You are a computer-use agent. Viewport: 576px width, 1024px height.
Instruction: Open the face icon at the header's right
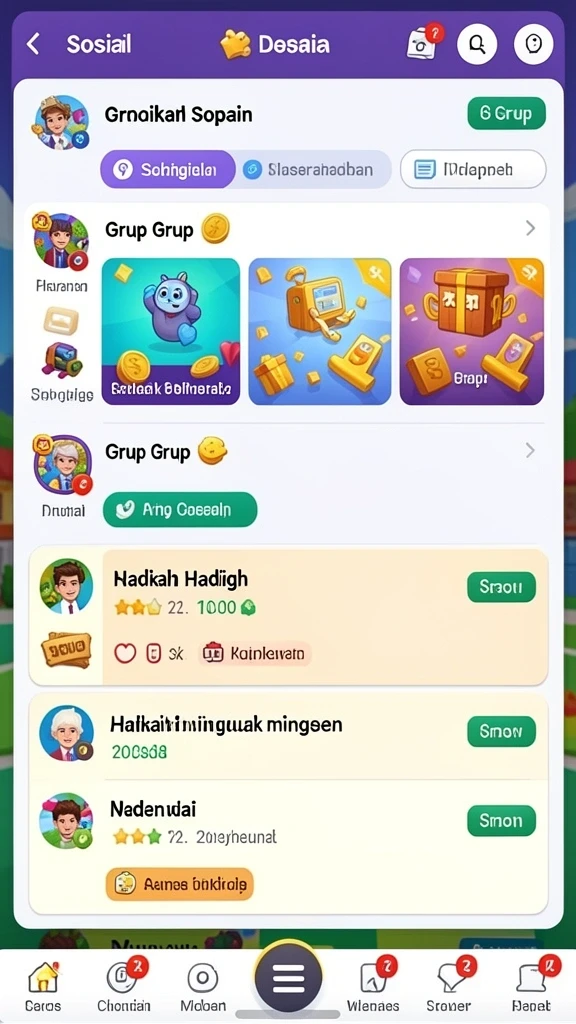534,44
